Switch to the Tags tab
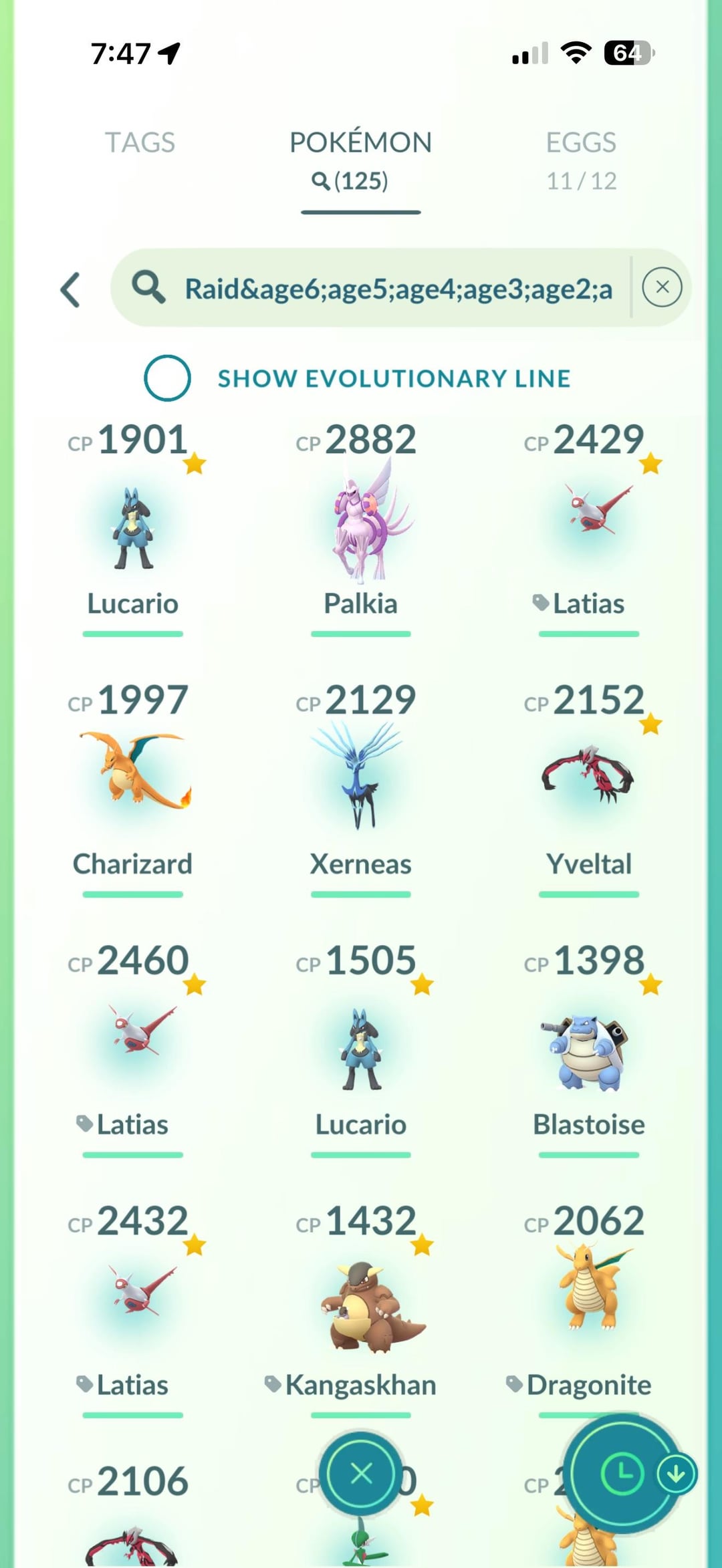The height and width of the screenshot is (1568, 722). tap(140, 143)
